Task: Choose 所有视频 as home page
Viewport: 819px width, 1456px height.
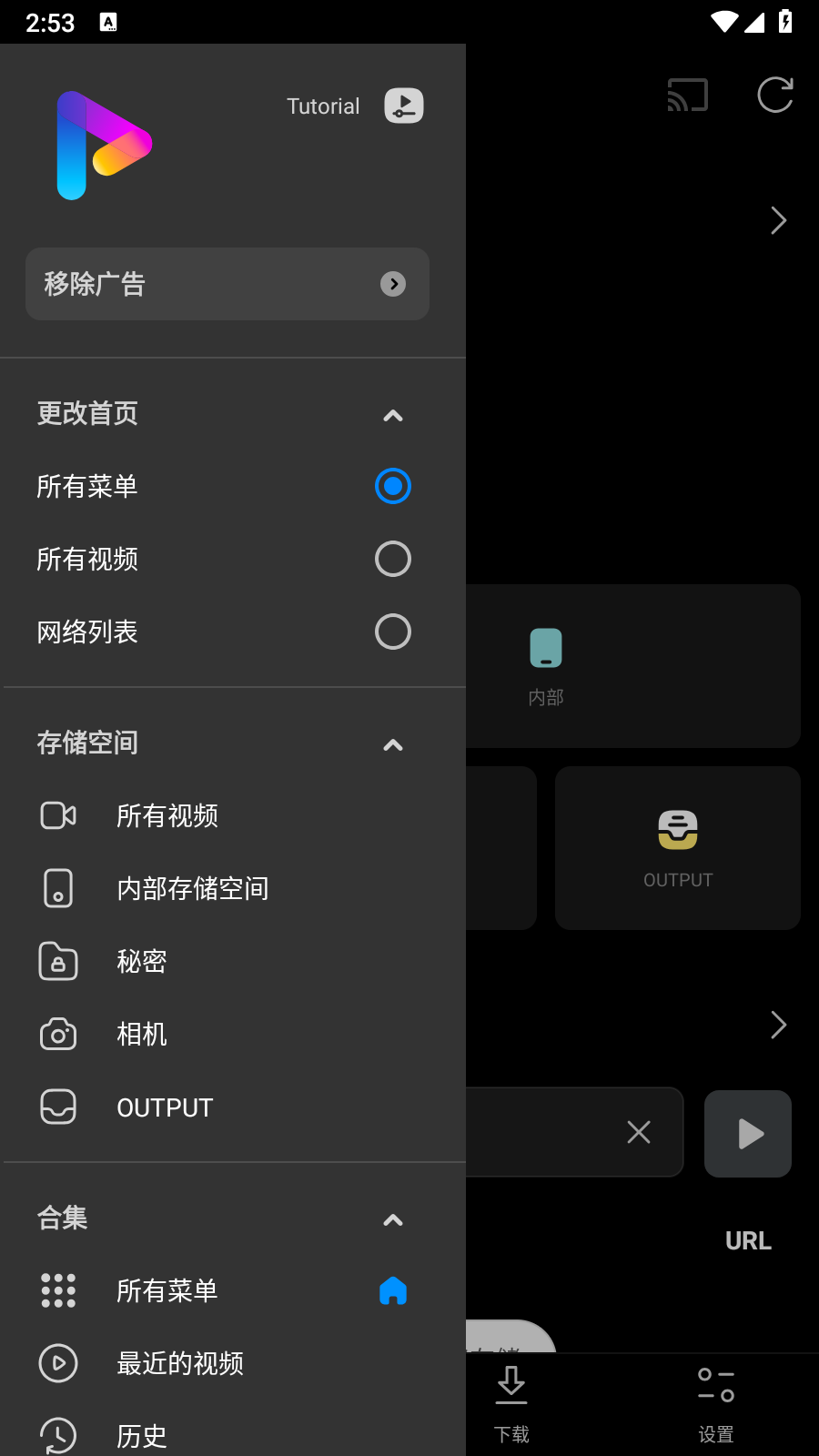Action: 392,559
